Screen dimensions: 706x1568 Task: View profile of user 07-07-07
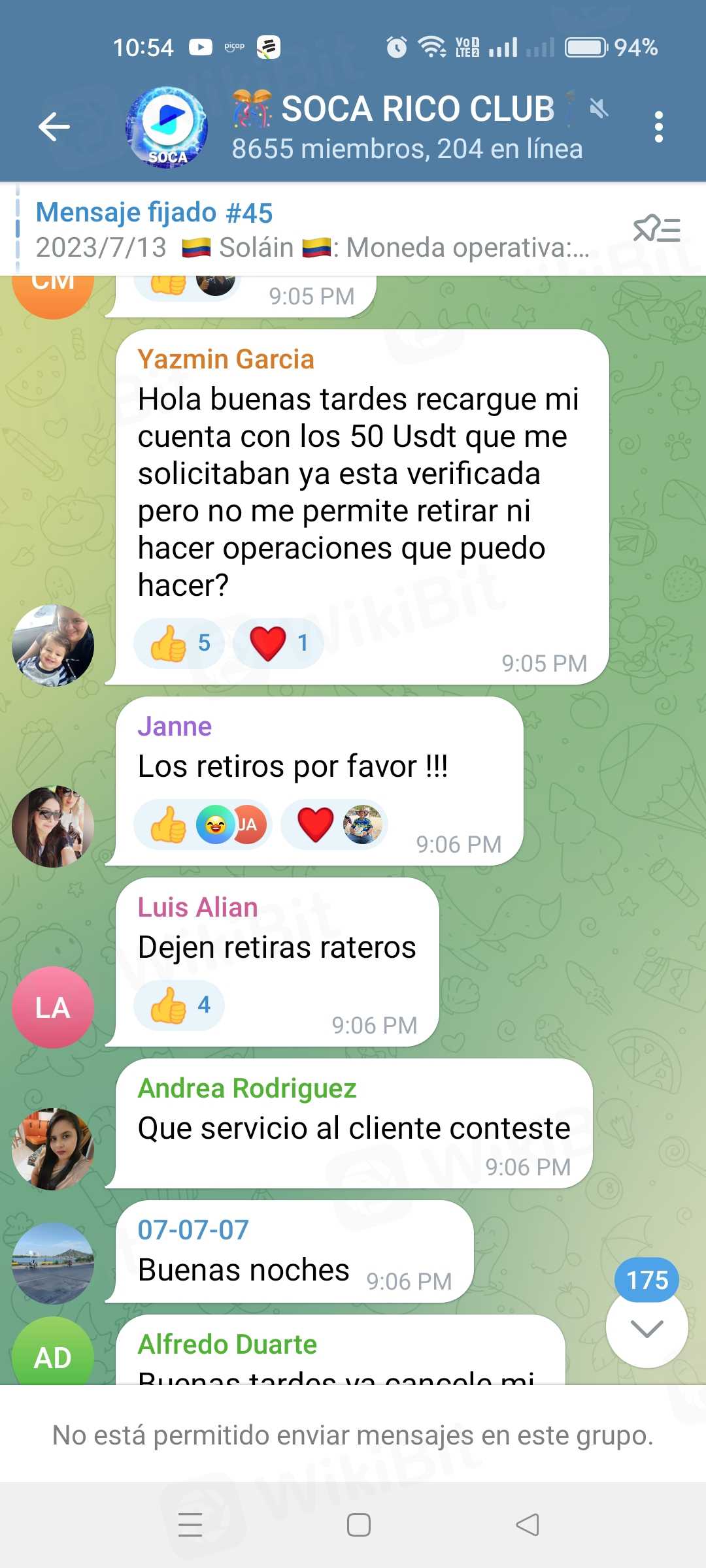pos(53,1264)
